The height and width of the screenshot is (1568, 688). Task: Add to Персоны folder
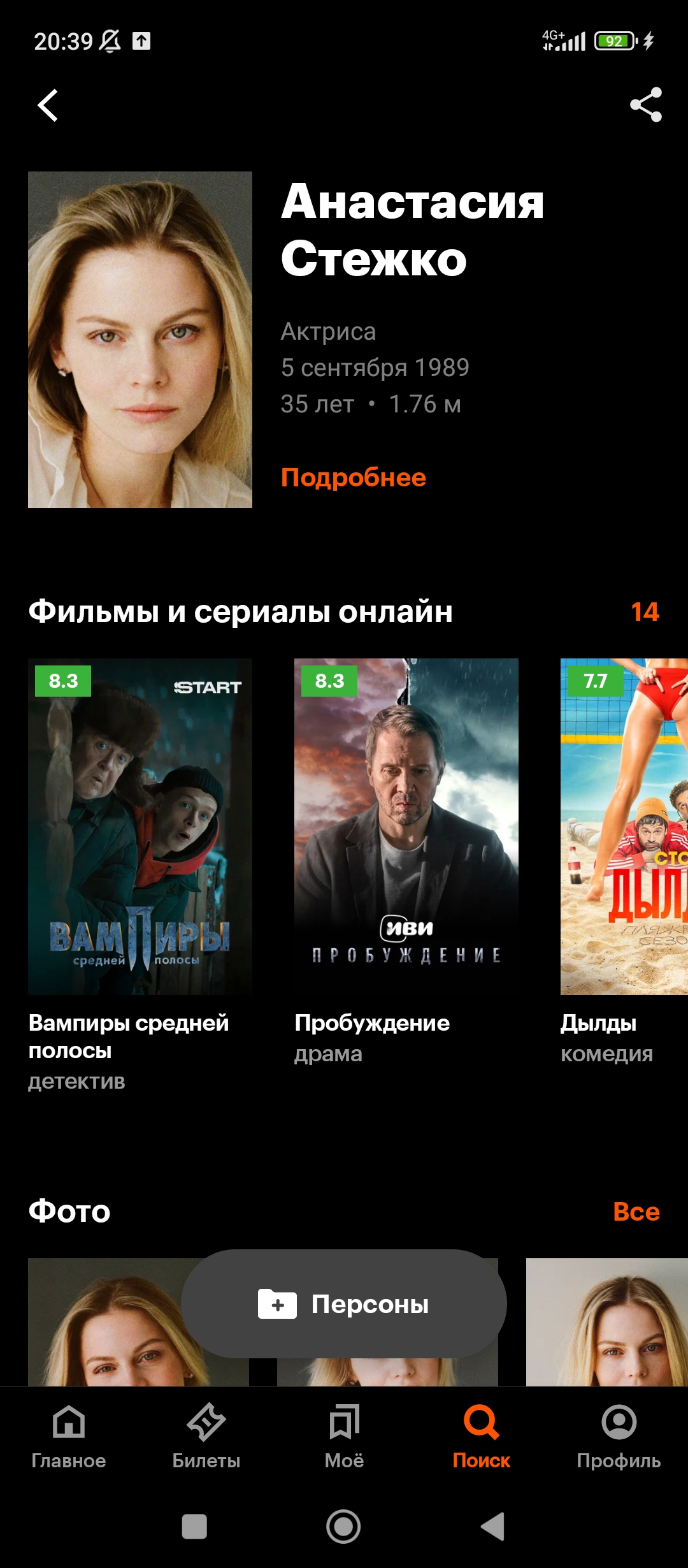pos(344,1304)
